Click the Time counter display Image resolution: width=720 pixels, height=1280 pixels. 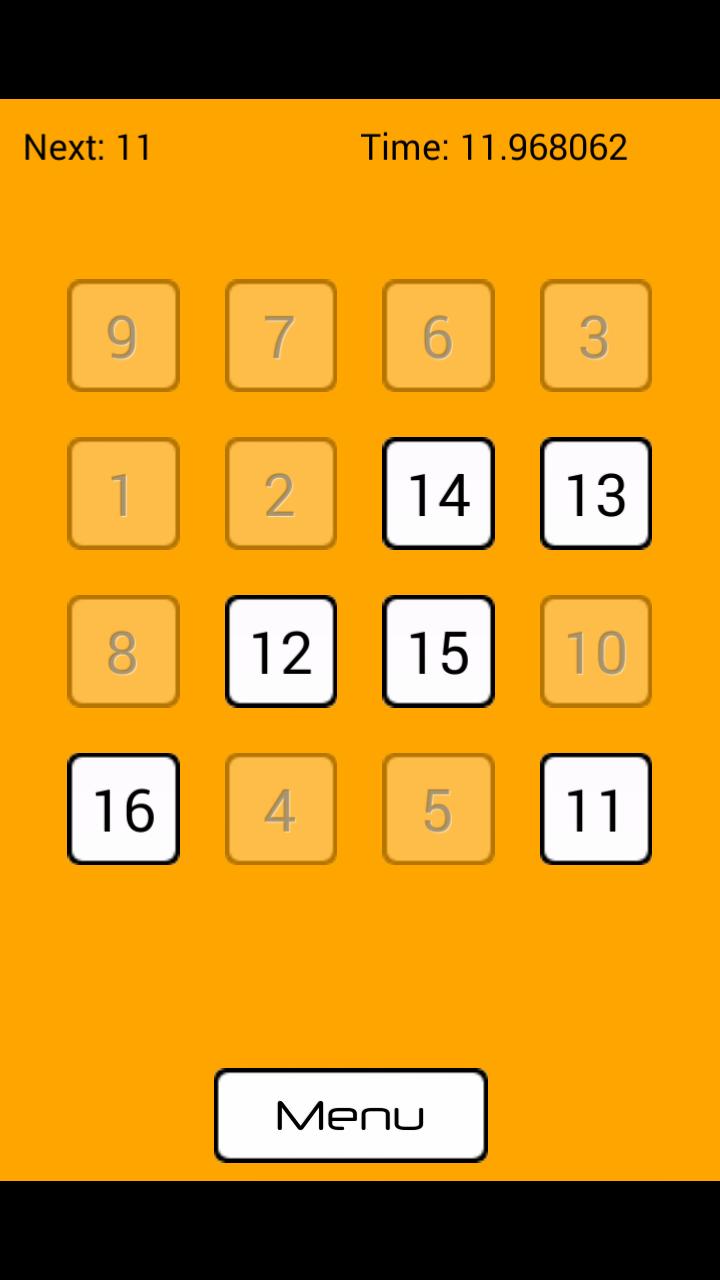pos(495,147)
